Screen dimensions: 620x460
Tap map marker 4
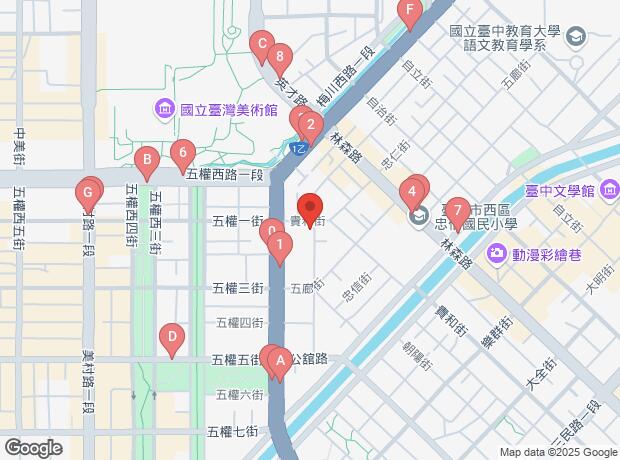(412, 192)
